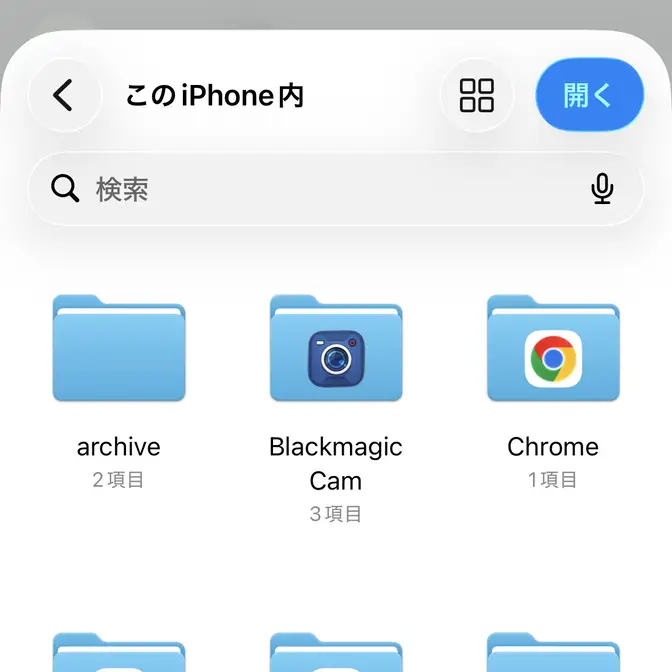Open the Chrome folder
The image size is (672, 672).
pos(553,350)
